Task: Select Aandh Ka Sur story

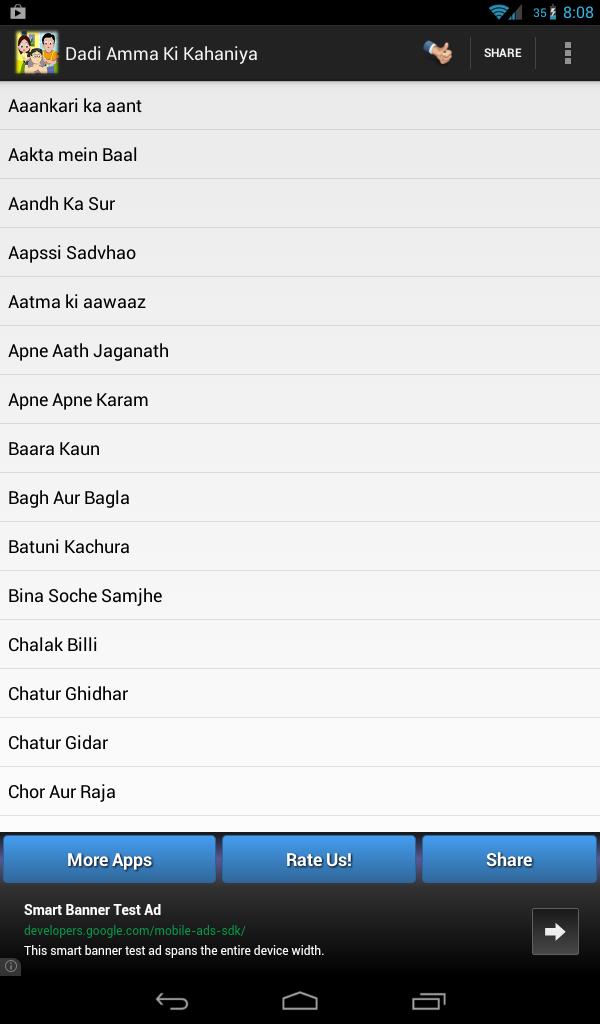Action: click(300, 204)
